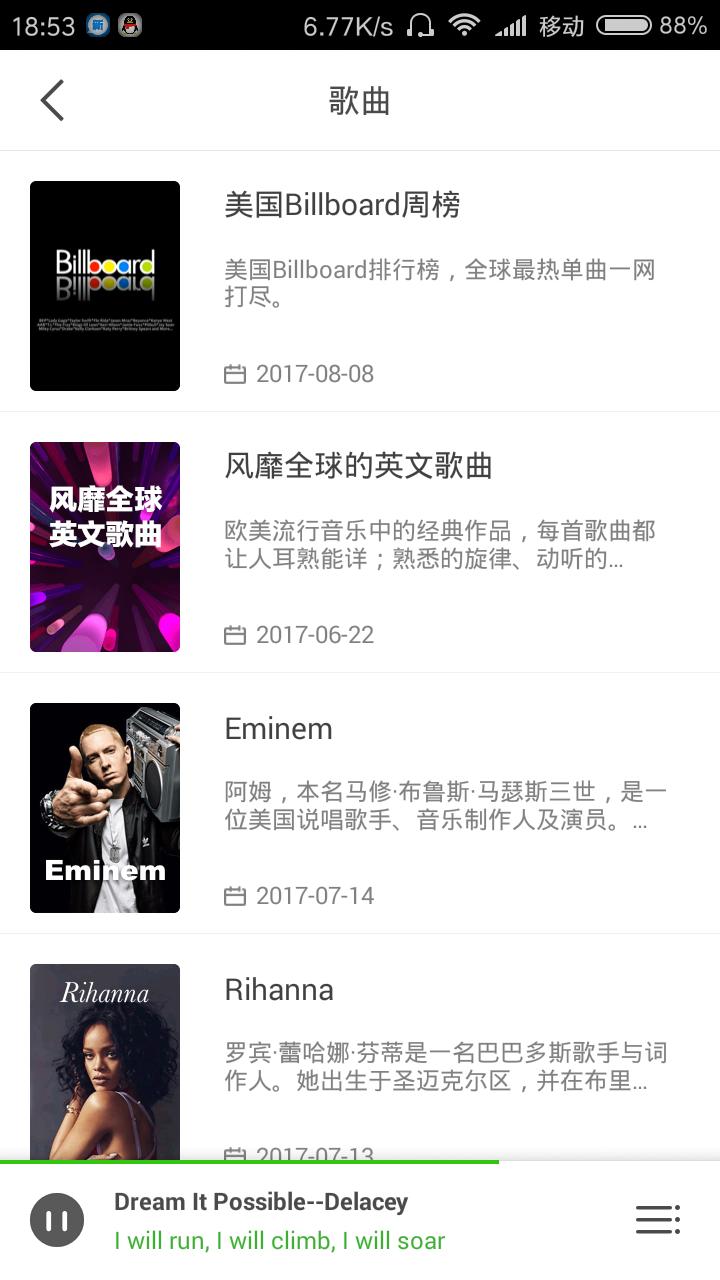
Task: Click the calendar icon beside 2017-08-08
Action: [x=236, y=374]
